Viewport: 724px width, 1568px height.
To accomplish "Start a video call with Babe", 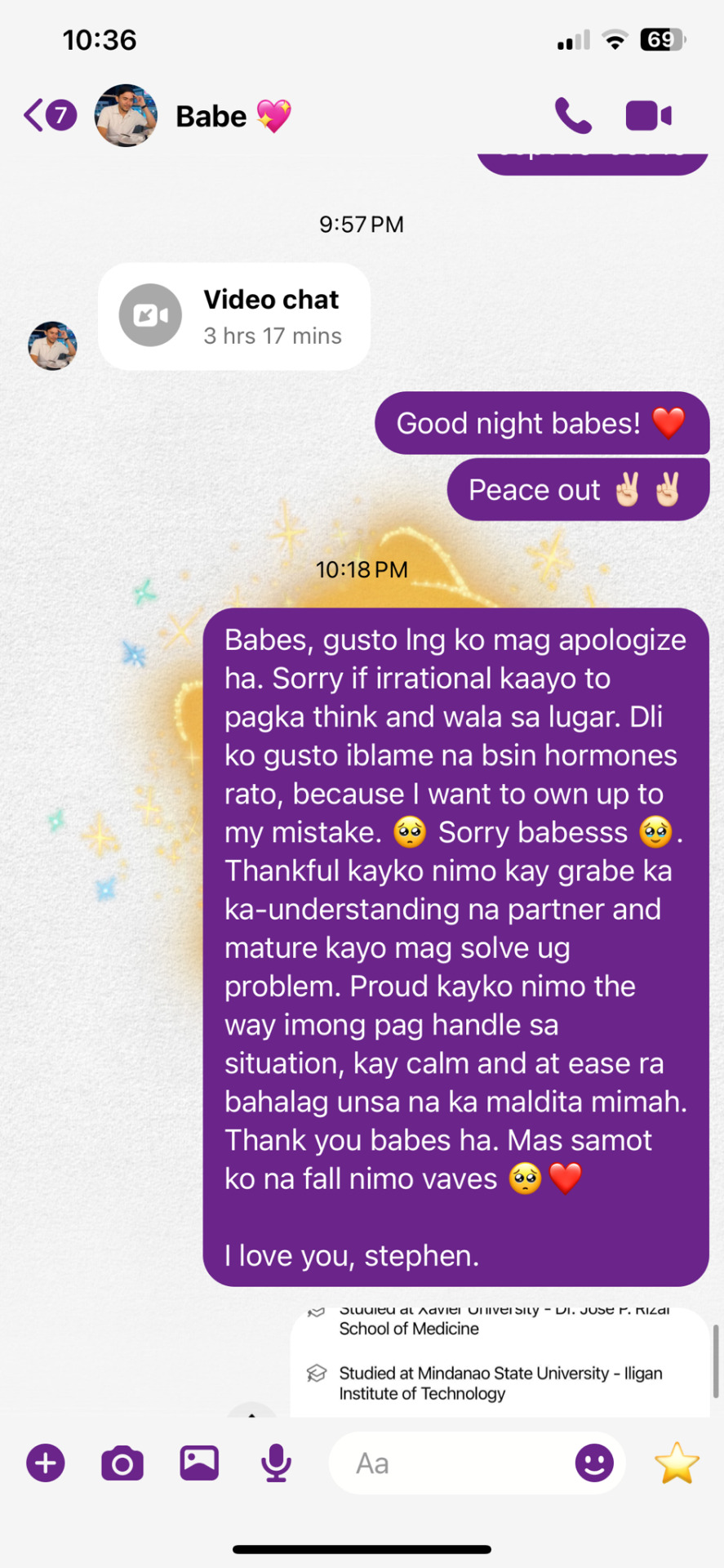I will click(648, 115).
